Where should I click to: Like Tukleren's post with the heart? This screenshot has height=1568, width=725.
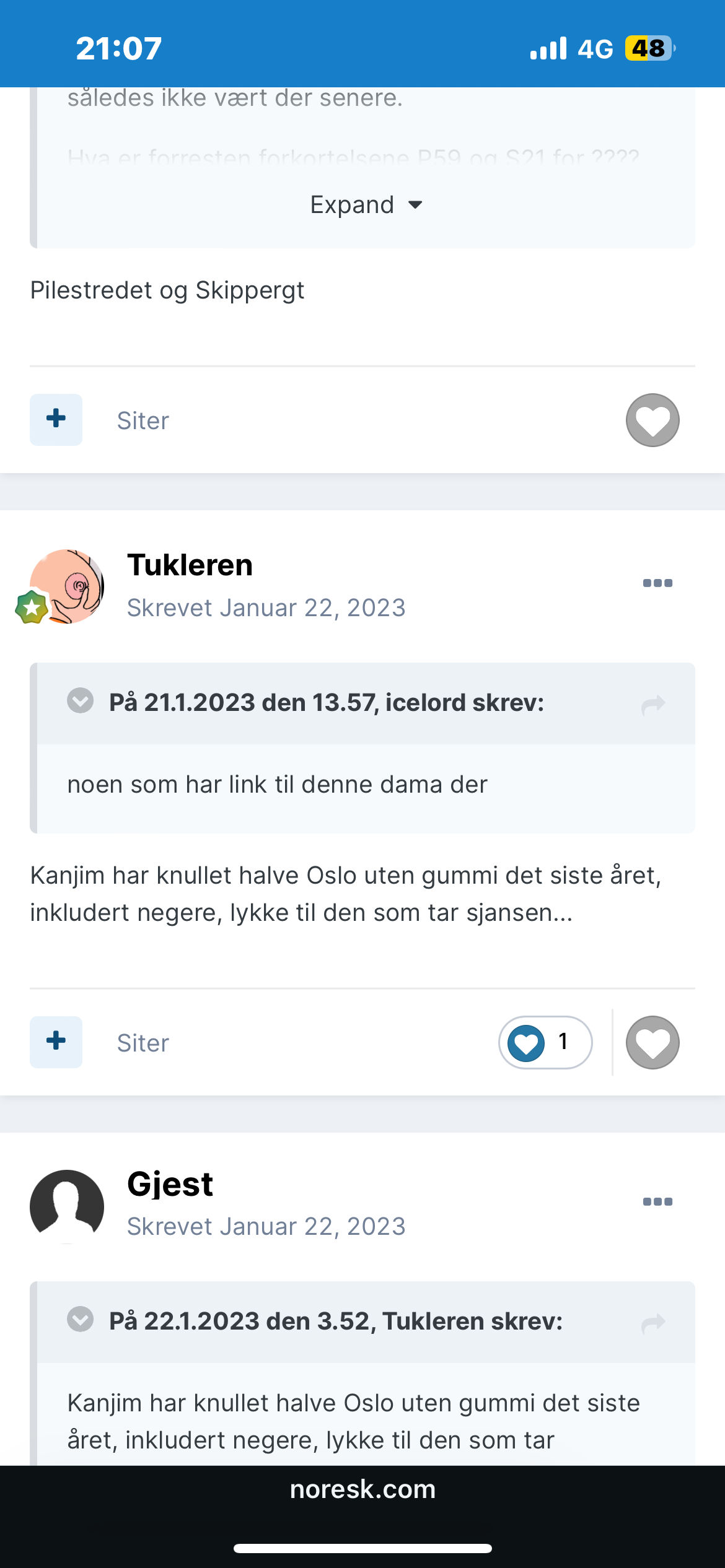(x=652, y=1042)
